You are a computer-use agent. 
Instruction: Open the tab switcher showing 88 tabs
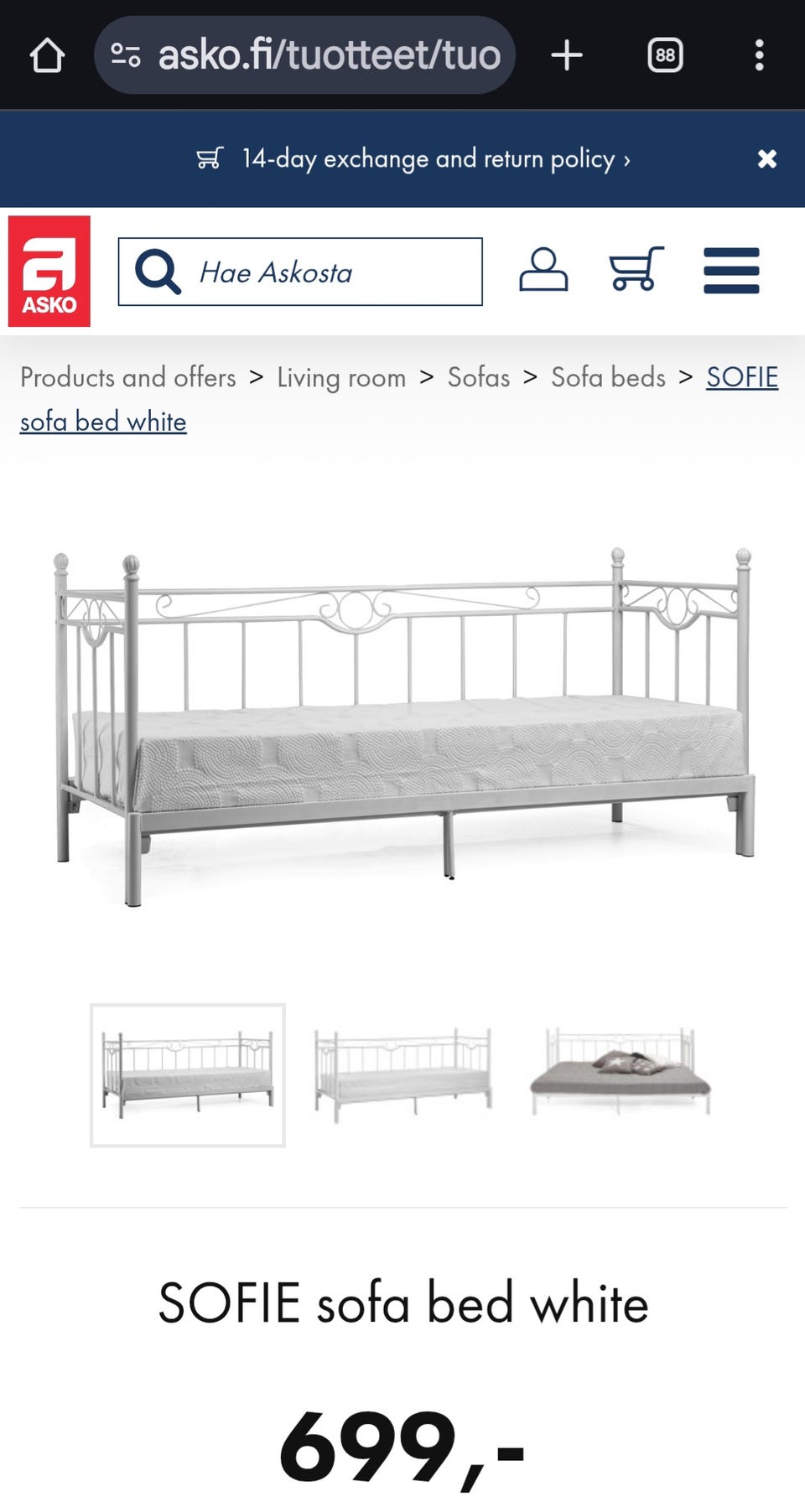pos(665,55)
